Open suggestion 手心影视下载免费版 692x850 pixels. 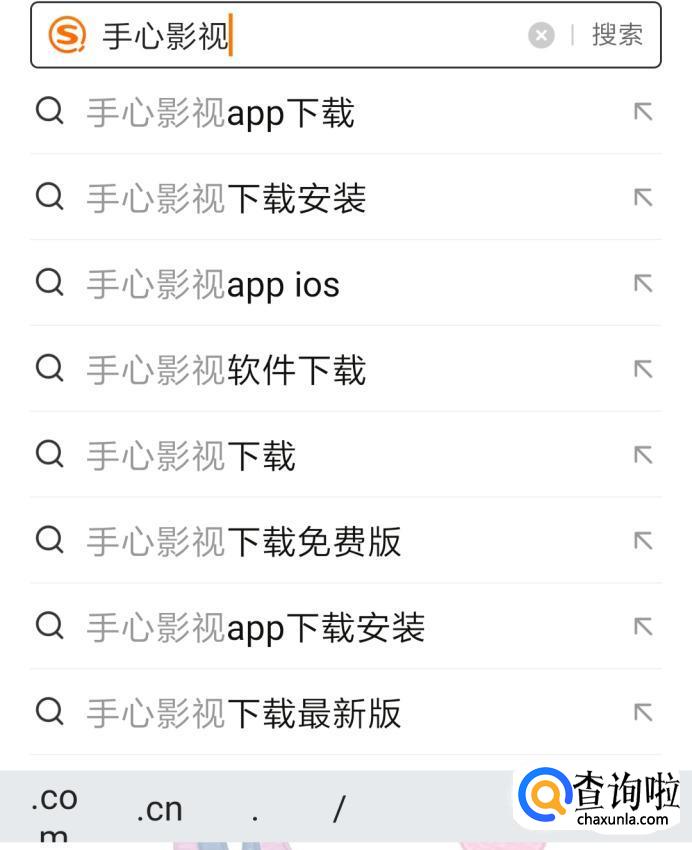244,542
